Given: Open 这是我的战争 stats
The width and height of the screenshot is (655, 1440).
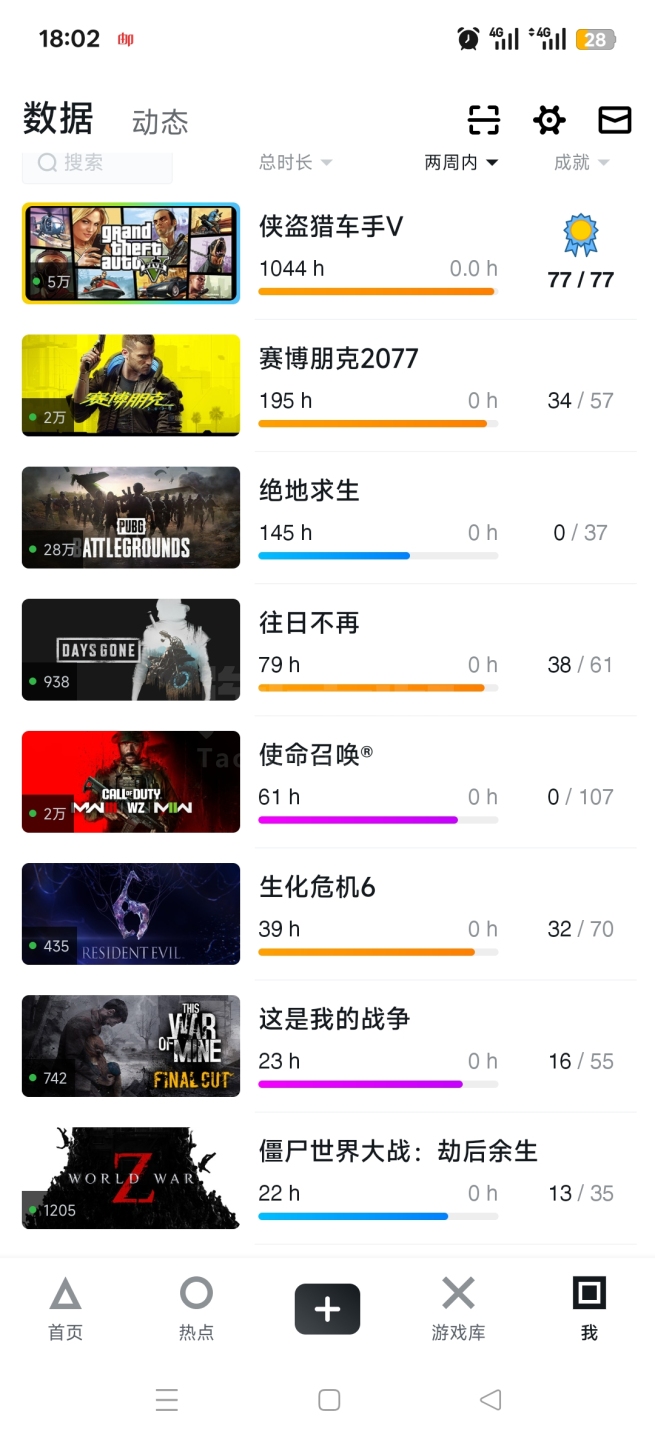Looking at the screenshot, I should (334, 1019).
